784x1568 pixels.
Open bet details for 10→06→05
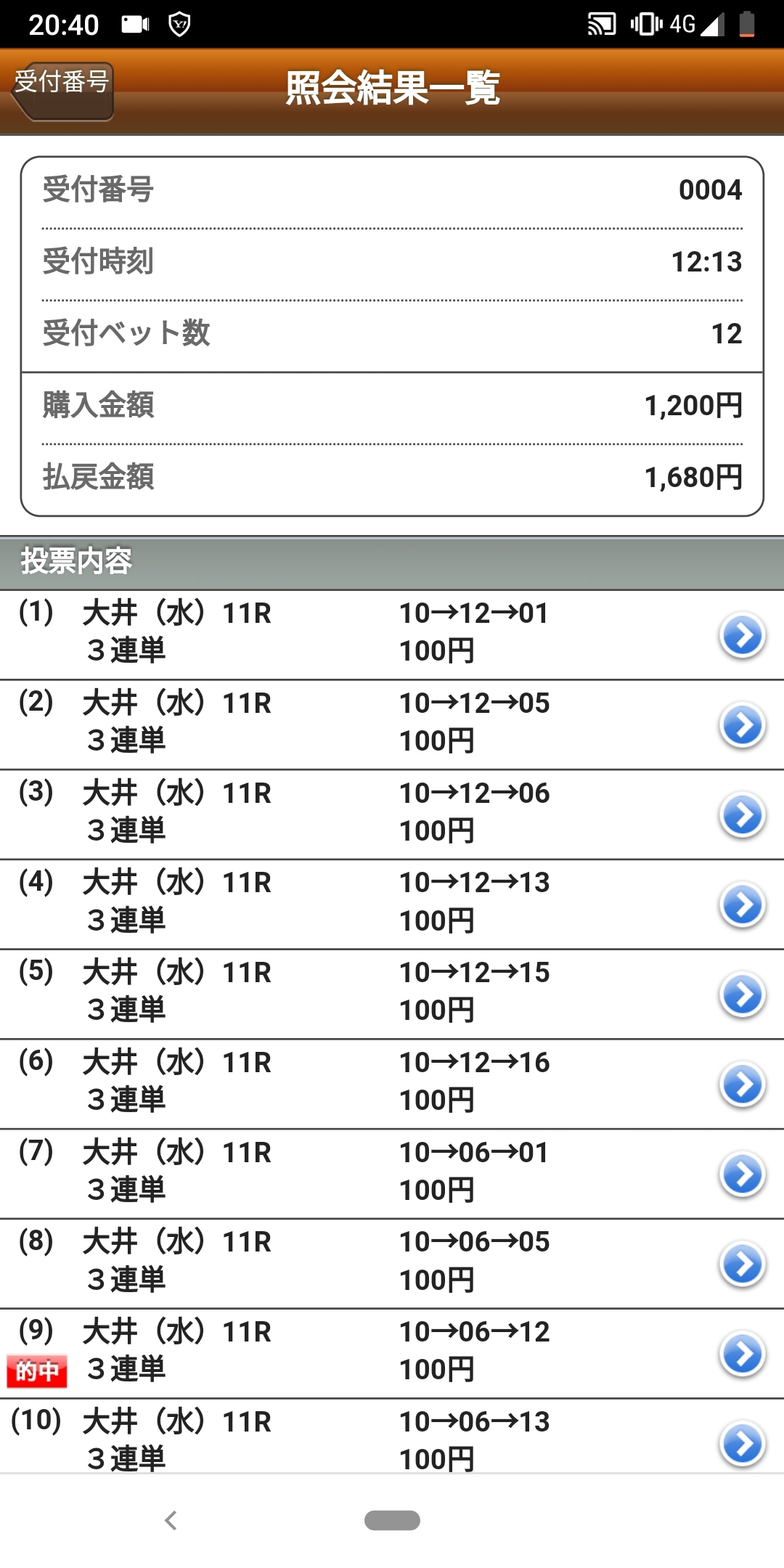742,1265
